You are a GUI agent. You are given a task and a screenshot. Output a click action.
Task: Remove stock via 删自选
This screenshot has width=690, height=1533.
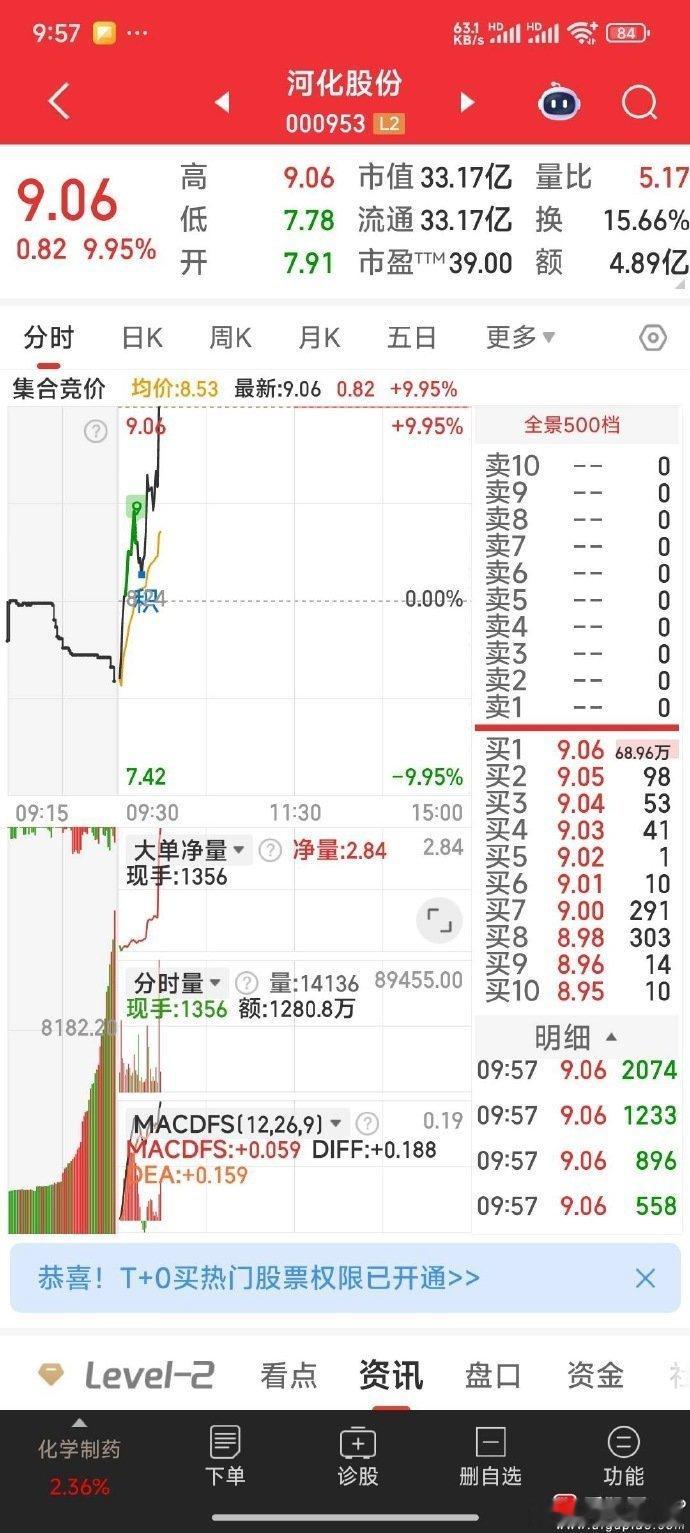click(x=490, y=1456)
